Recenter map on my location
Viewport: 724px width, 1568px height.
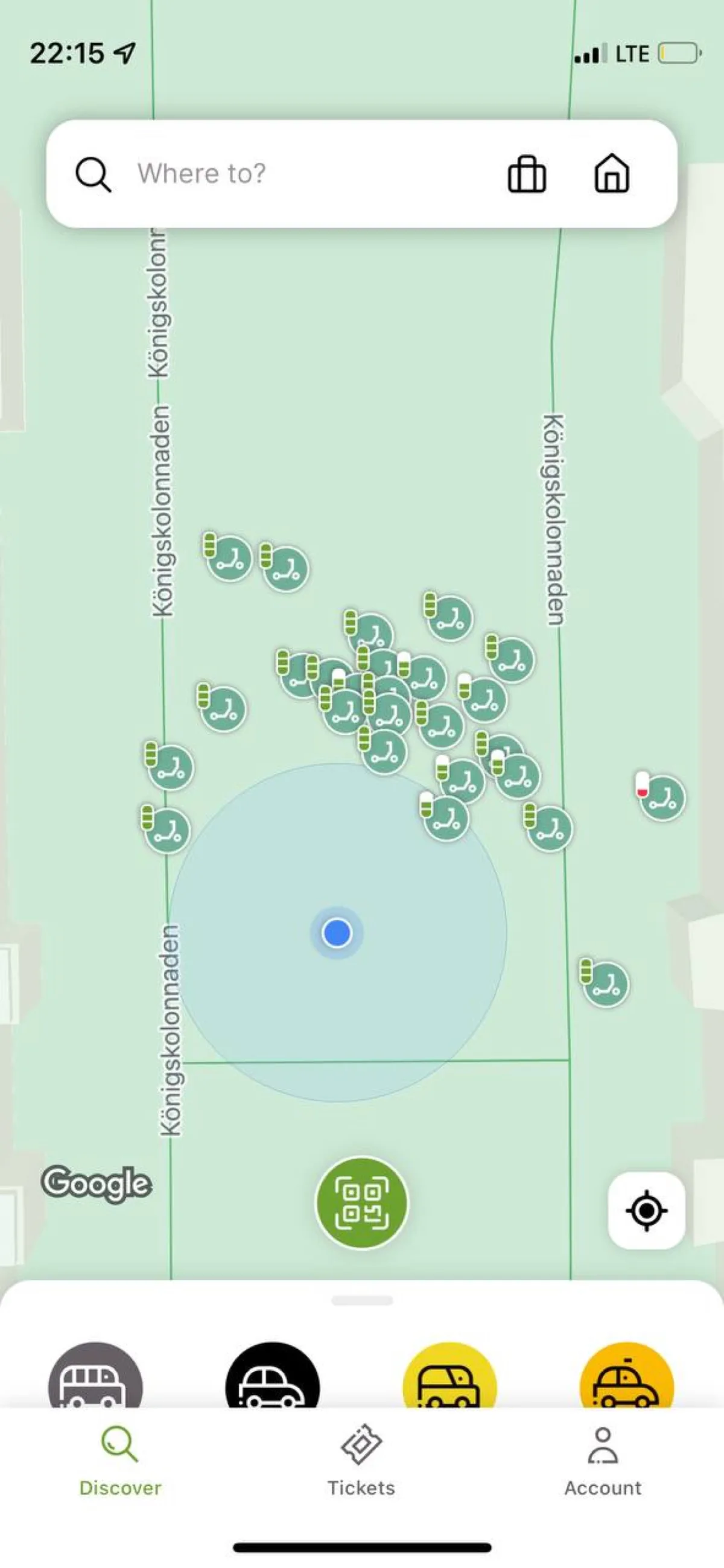(x=647, y=1211)
